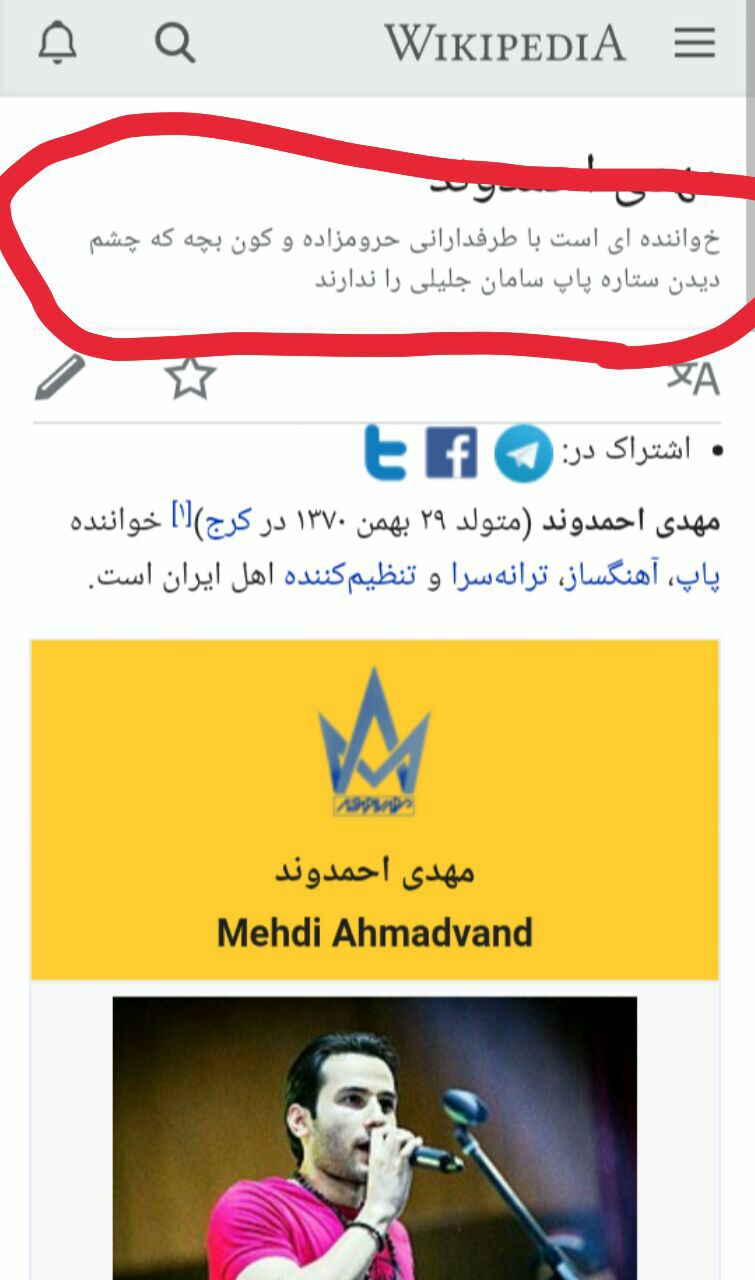Open footnote reference [۱]
This screenshot has height=1280, width=755.
[x=181, y=515]
